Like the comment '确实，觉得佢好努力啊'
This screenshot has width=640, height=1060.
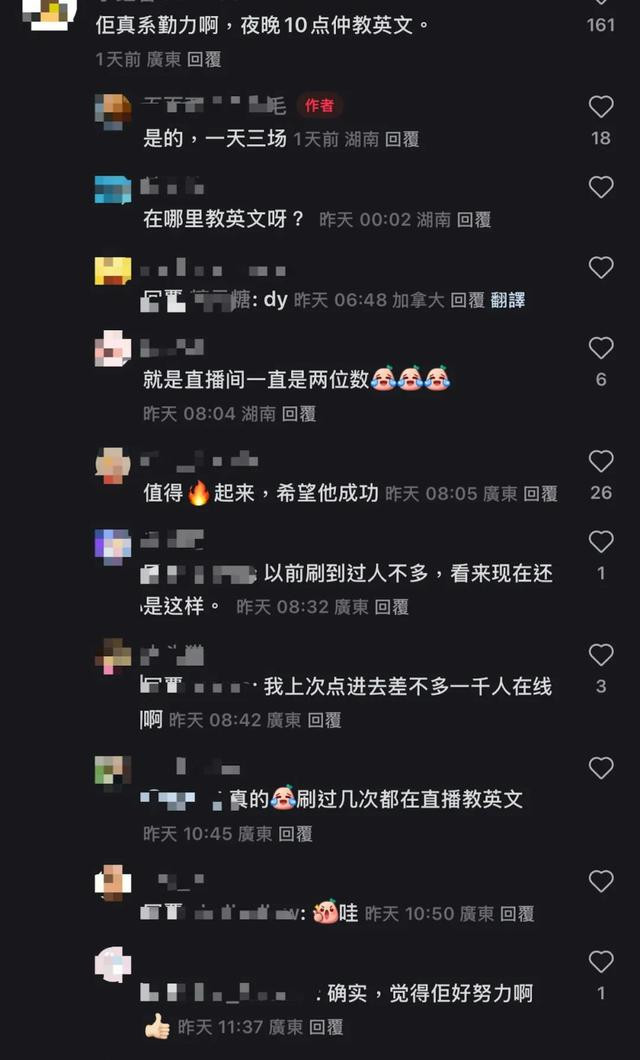(x=600, y=963)
